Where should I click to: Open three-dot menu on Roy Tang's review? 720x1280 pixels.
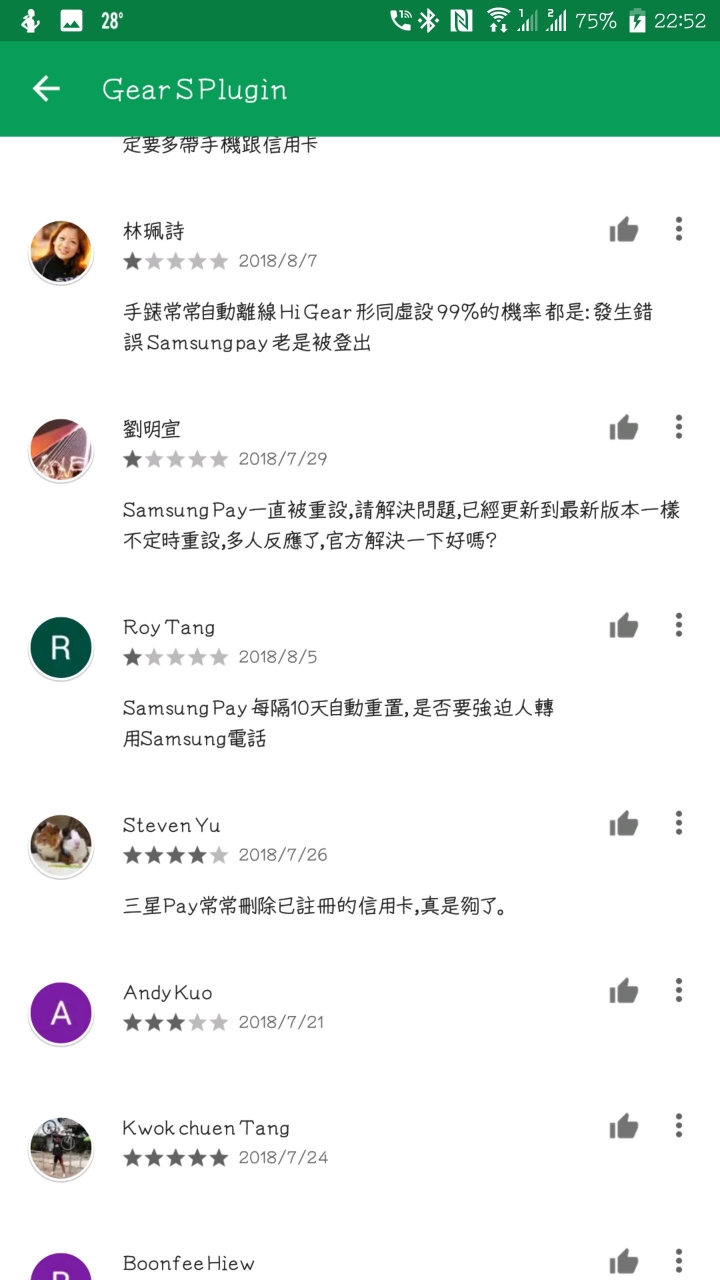click(679, 625)
